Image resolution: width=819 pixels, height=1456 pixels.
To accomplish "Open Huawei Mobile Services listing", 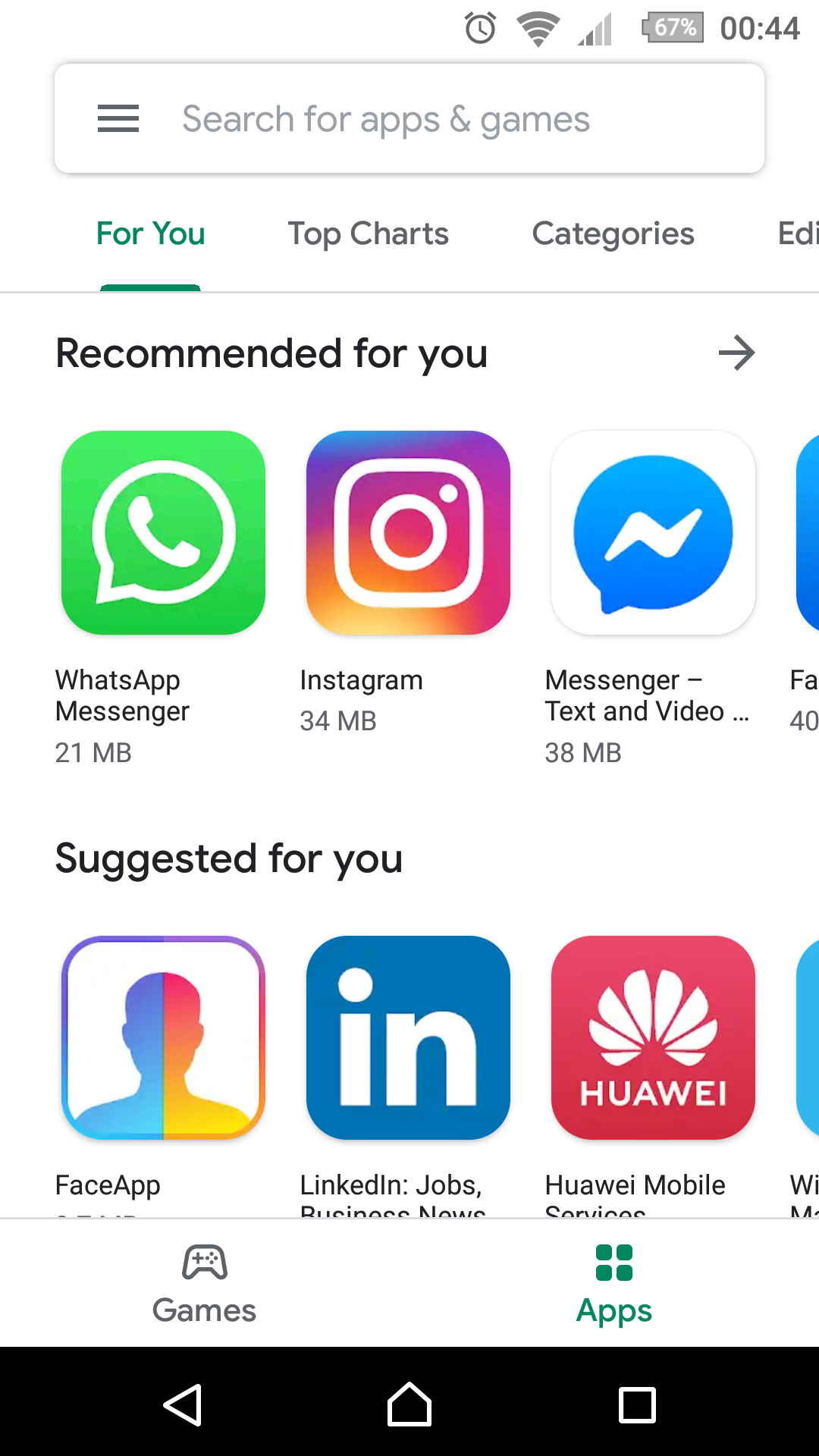I will pos(653,1037).
